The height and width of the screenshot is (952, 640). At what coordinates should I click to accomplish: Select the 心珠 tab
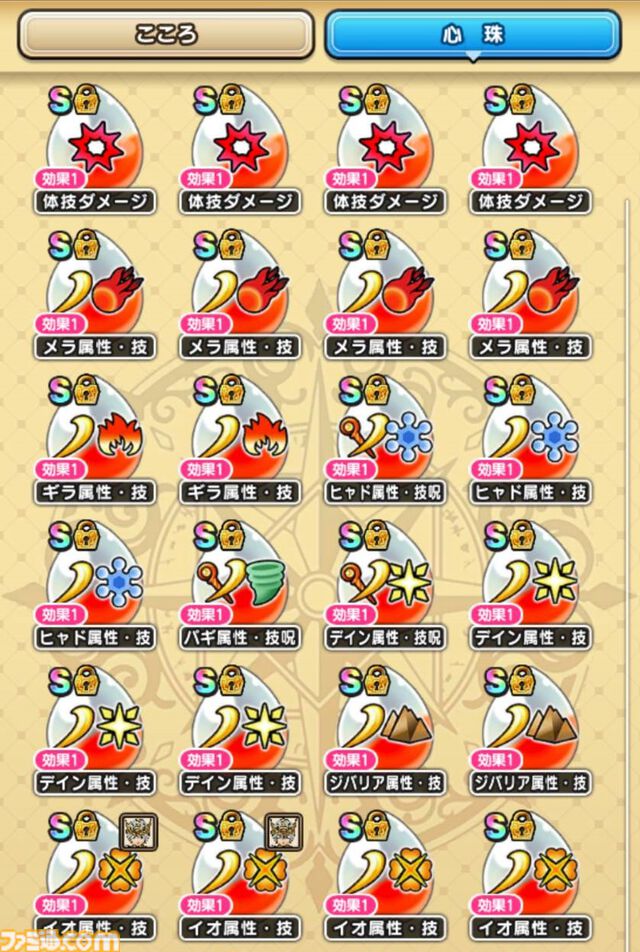coord(472,35)
